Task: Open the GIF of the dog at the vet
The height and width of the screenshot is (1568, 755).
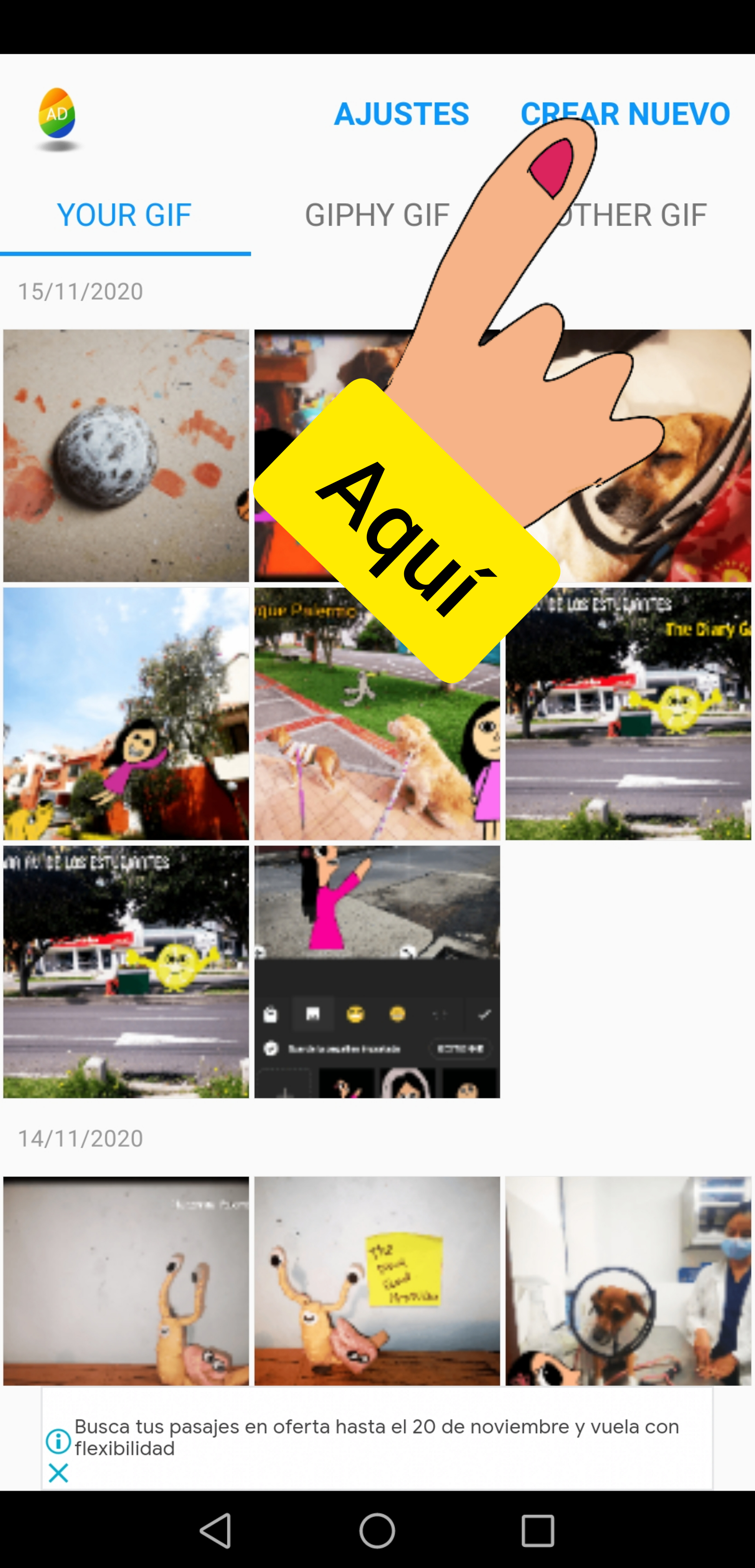Action: tap(628, 1281)
